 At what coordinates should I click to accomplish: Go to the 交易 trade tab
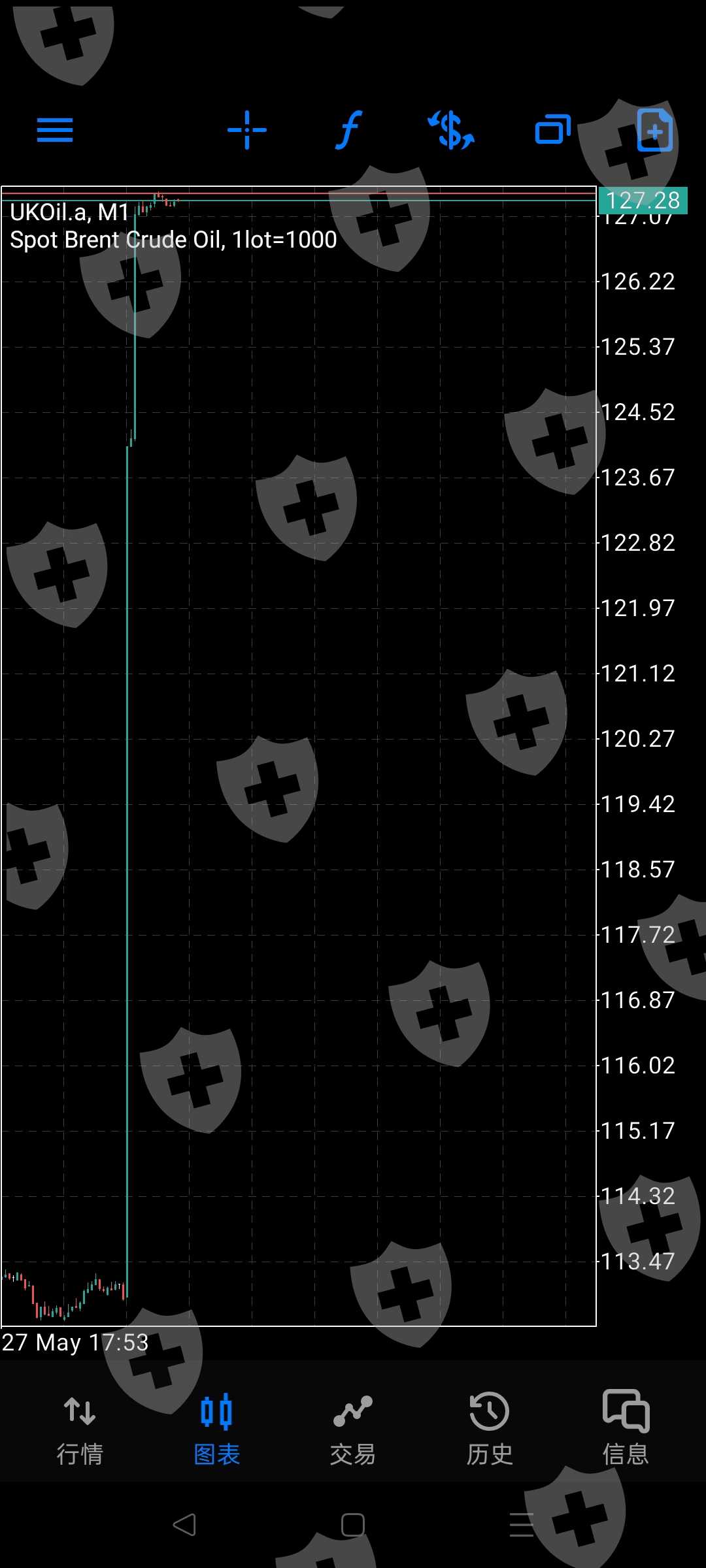click(353, 1429)
